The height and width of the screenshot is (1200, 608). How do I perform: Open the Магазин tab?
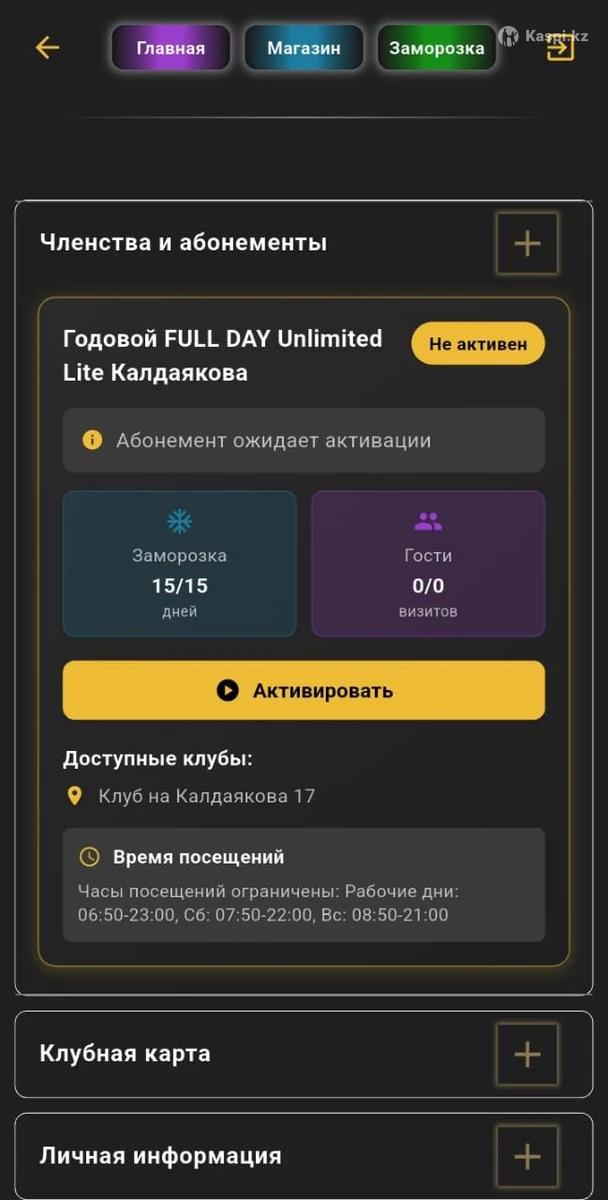pyautogui.click(x=303, y=48)
